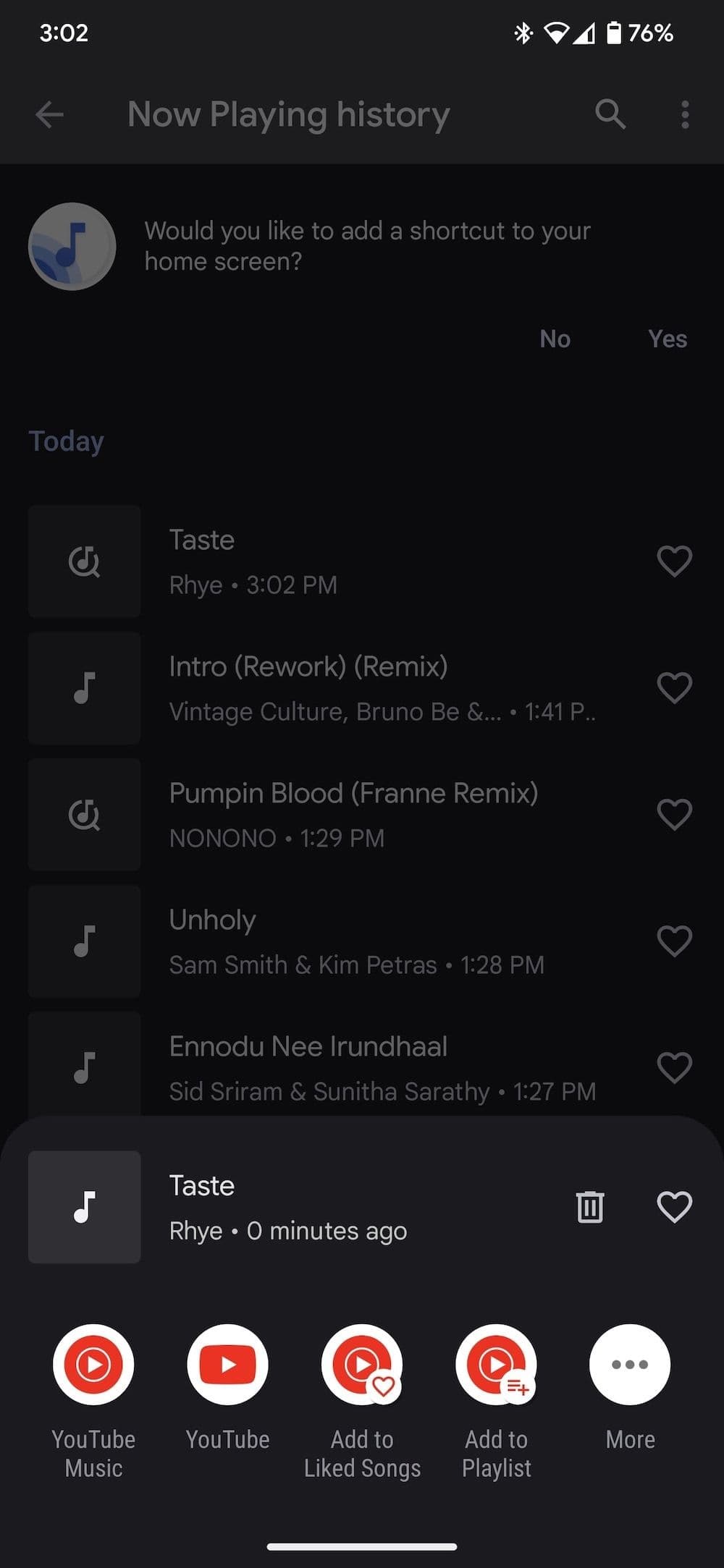Decline the shortcut with No
The width and height of the screenshot is (724, 1568).
[555, 339]
